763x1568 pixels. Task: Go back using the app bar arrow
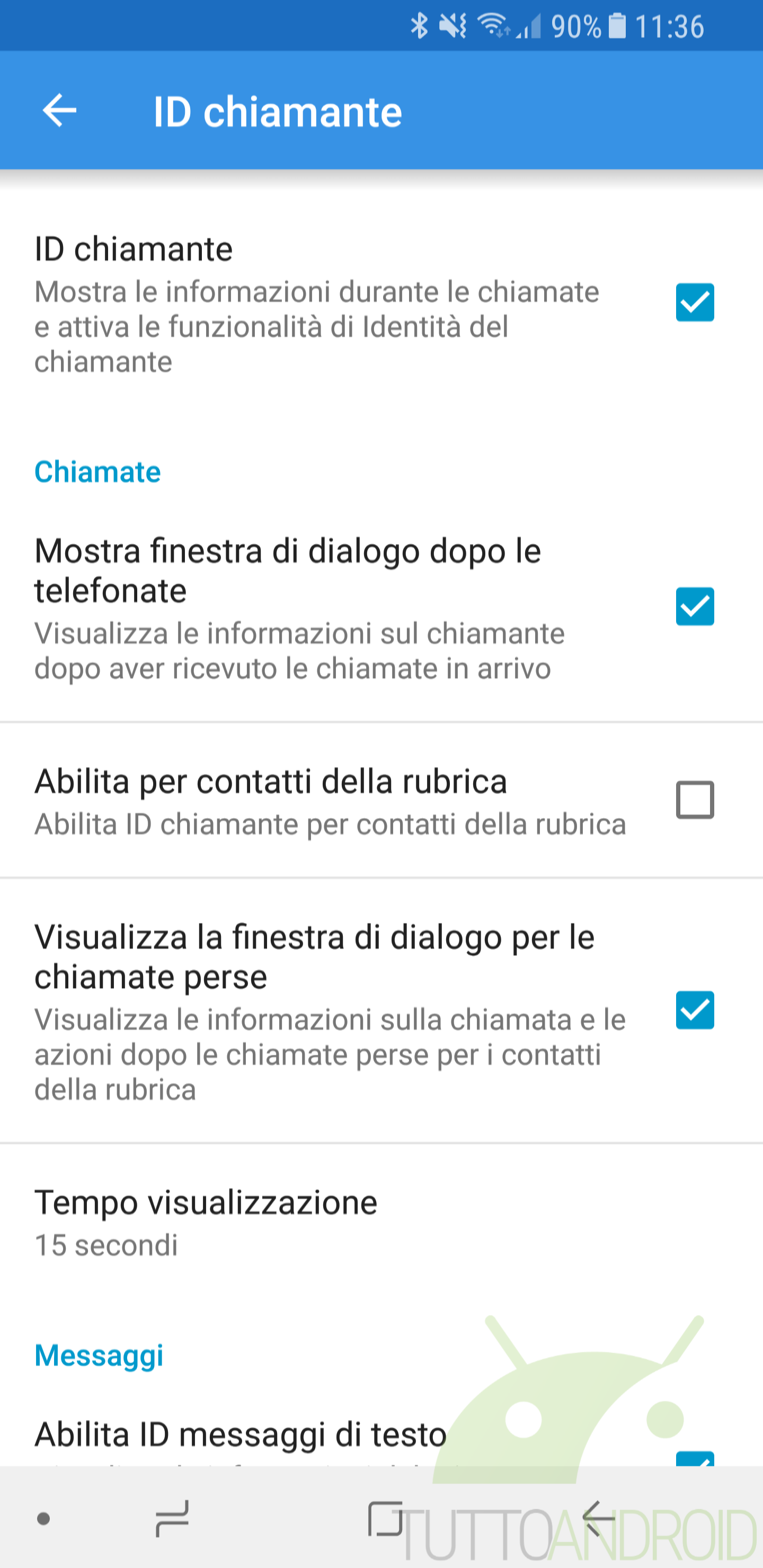tap(59, 111)
